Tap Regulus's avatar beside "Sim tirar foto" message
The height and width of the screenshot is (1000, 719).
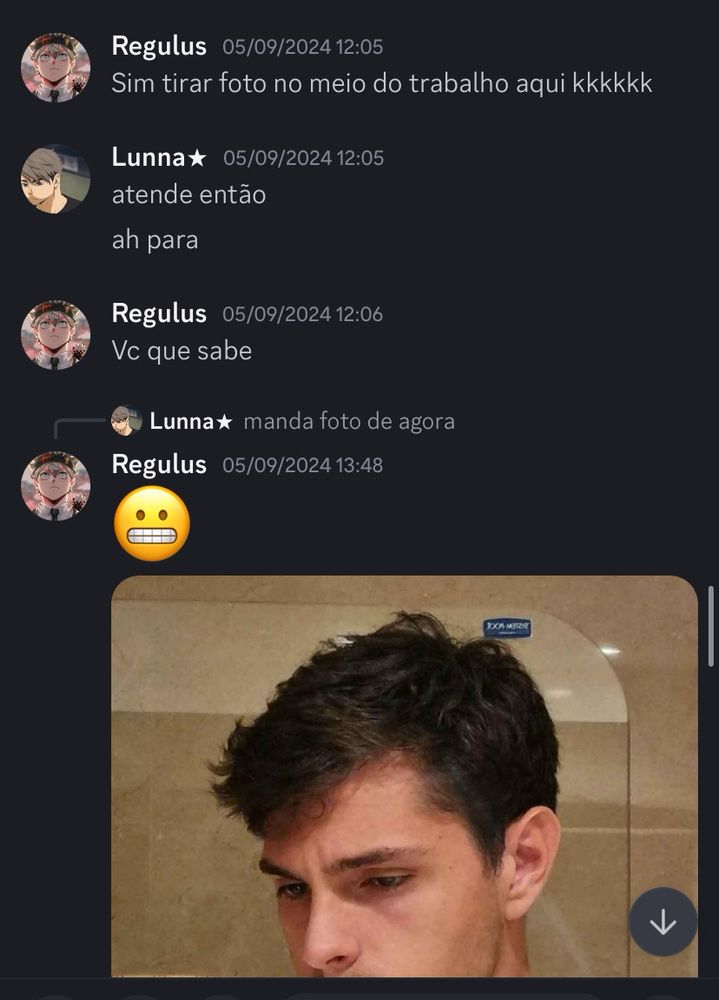pyautogui.click(x=55, y=68)
